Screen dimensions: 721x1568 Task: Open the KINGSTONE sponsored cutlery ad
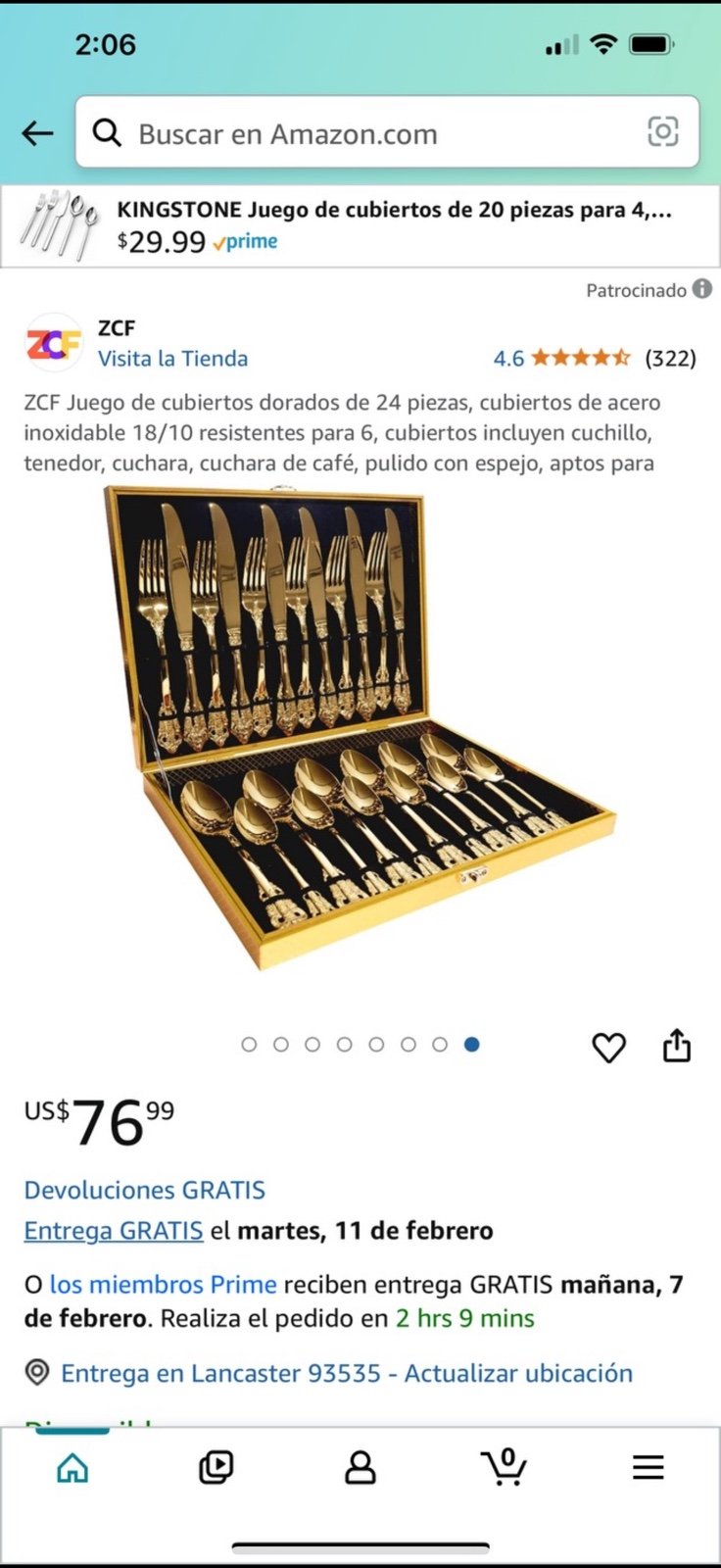coord(360,226)
